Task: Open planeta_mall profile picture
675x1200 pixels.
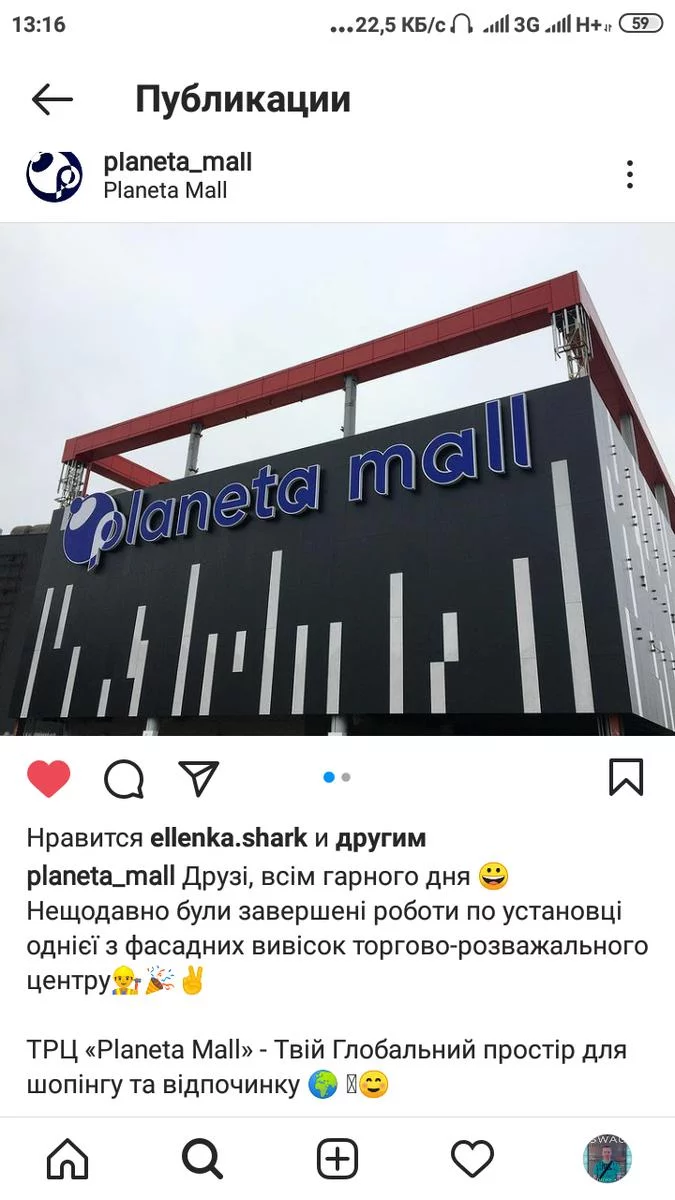Action: click(x=54, y=176)
